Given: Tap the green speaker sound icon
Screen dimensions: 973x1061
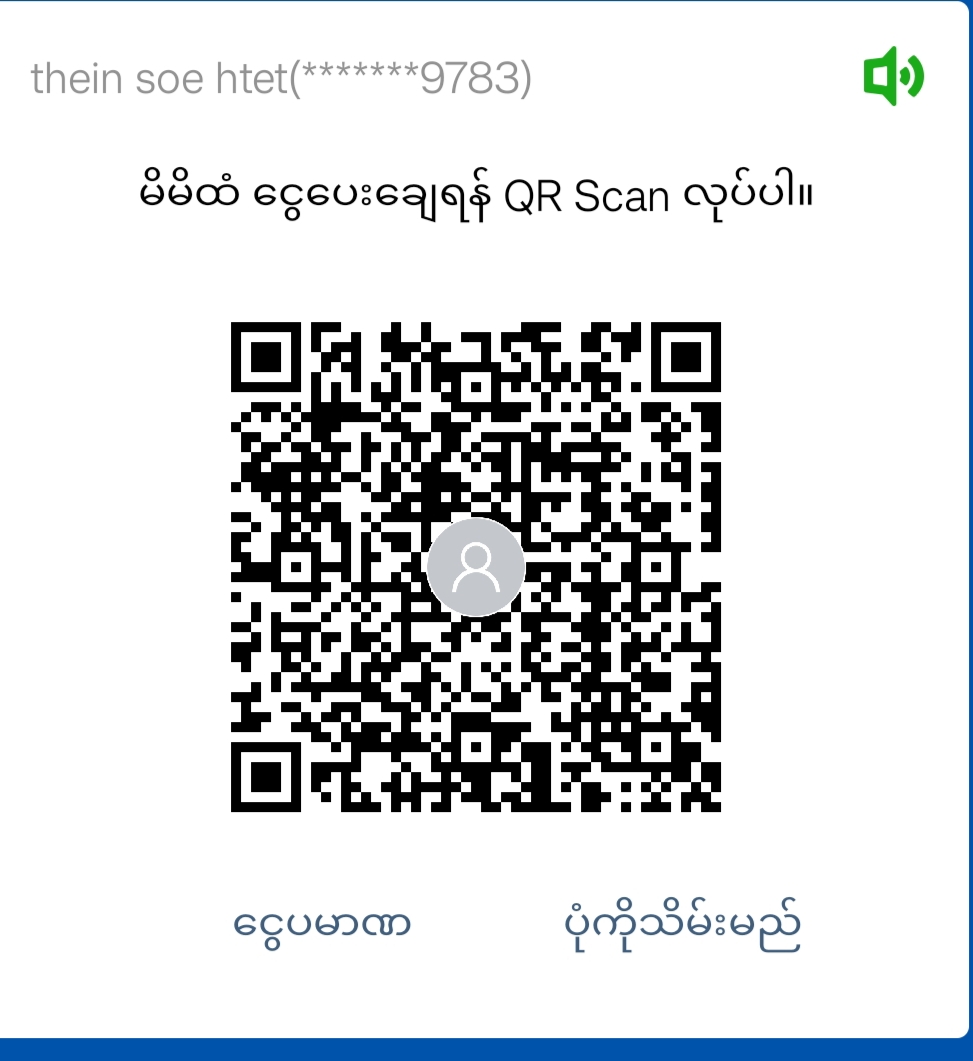Looking at the screenshot, I should tap(893, 78).
